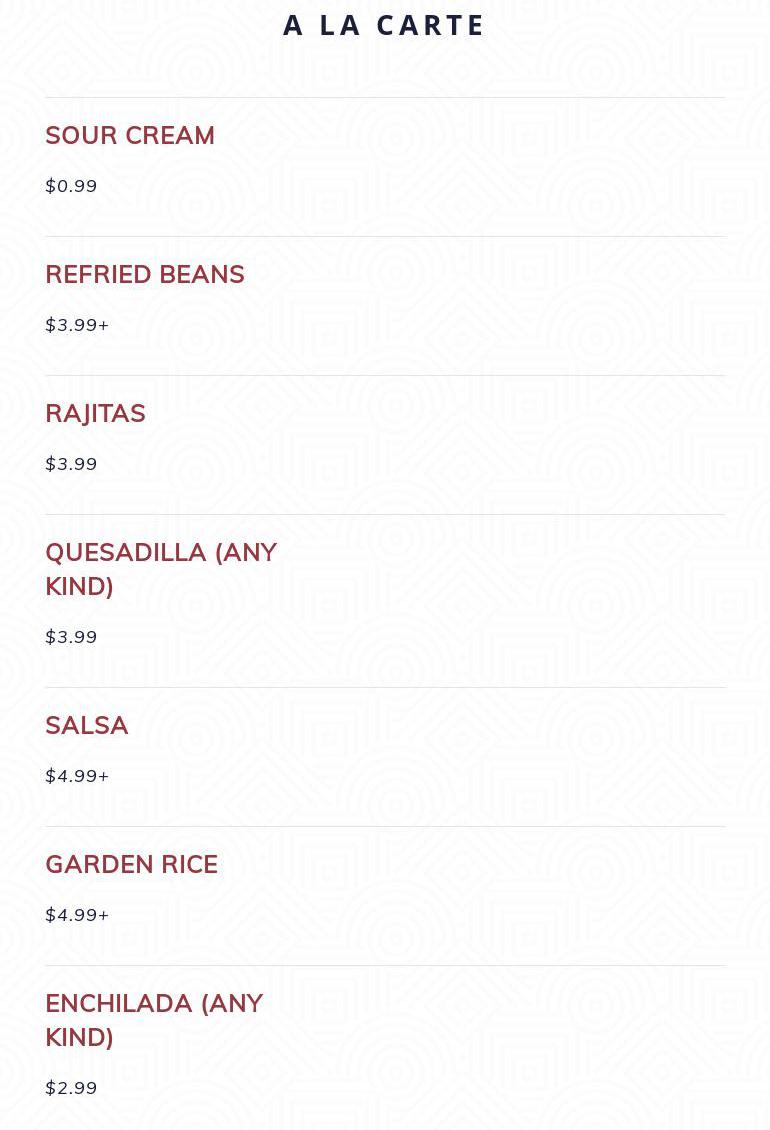Select Refried Beans from the list
The height and width of the screenshot is (1130, 770).
coord(145,275)
